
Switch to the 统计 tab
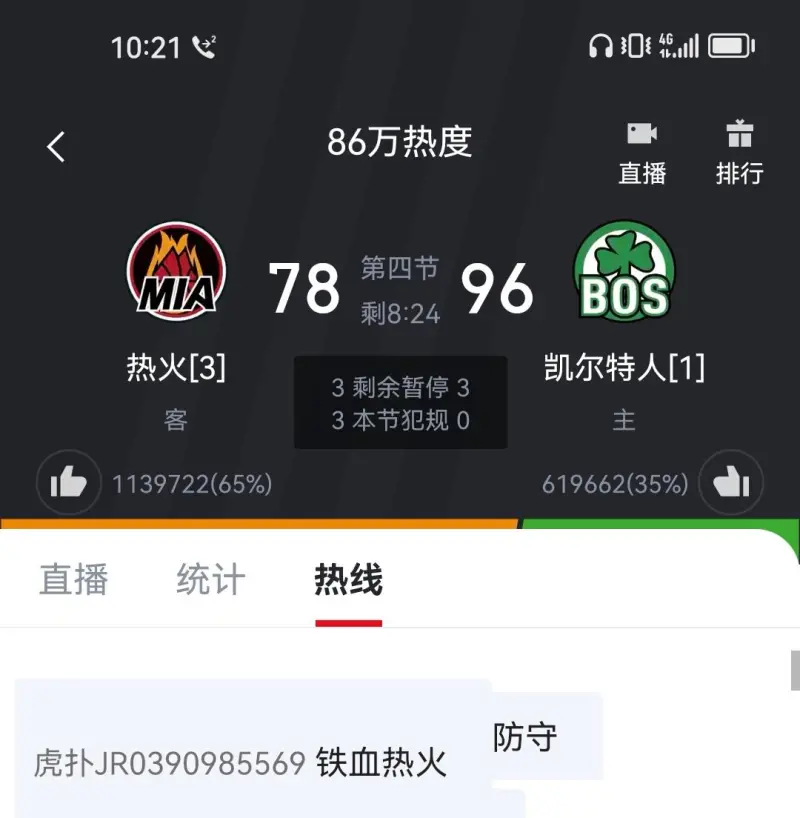point(210,580)
